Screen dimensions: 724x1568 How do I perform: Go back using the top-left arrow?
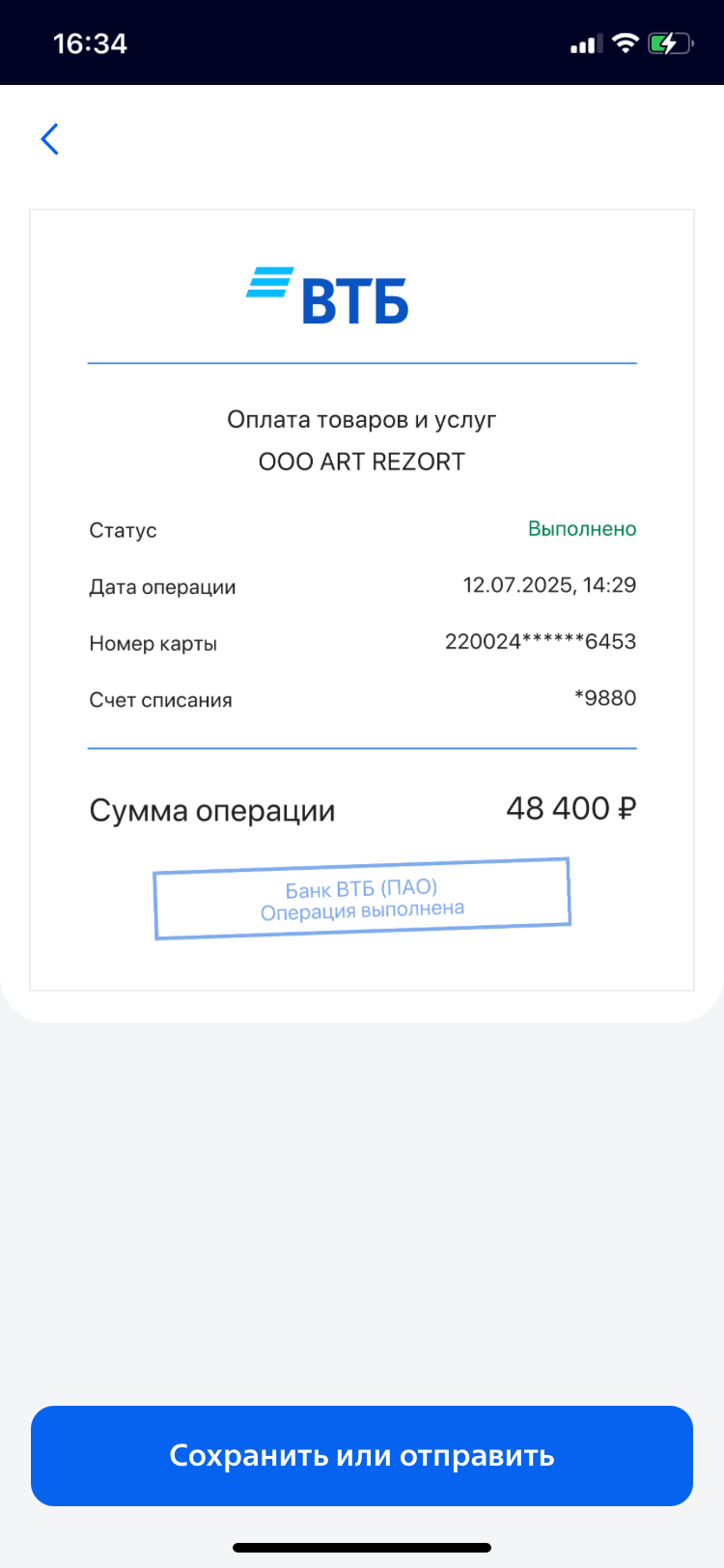pos(50,139)
